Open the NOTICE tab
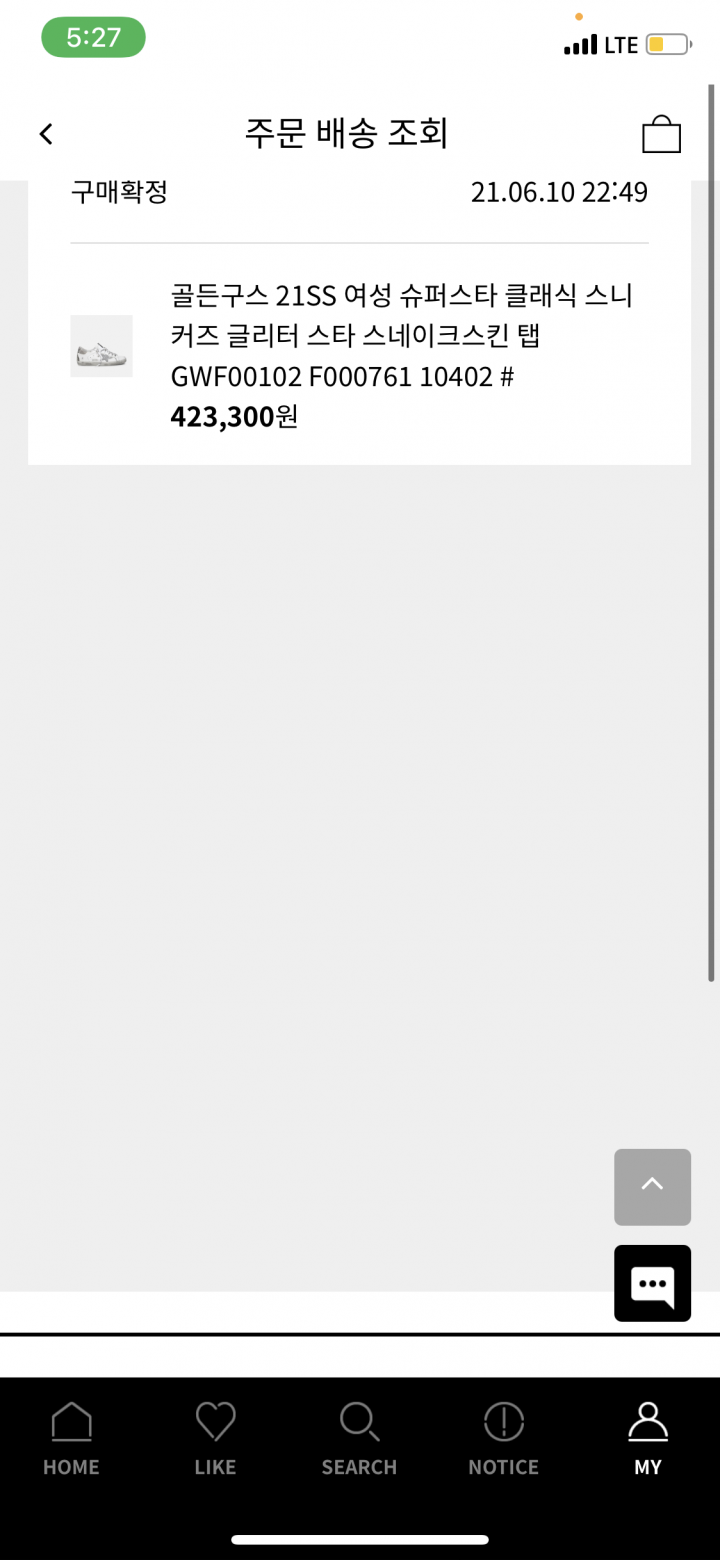 pos(503,1439)
